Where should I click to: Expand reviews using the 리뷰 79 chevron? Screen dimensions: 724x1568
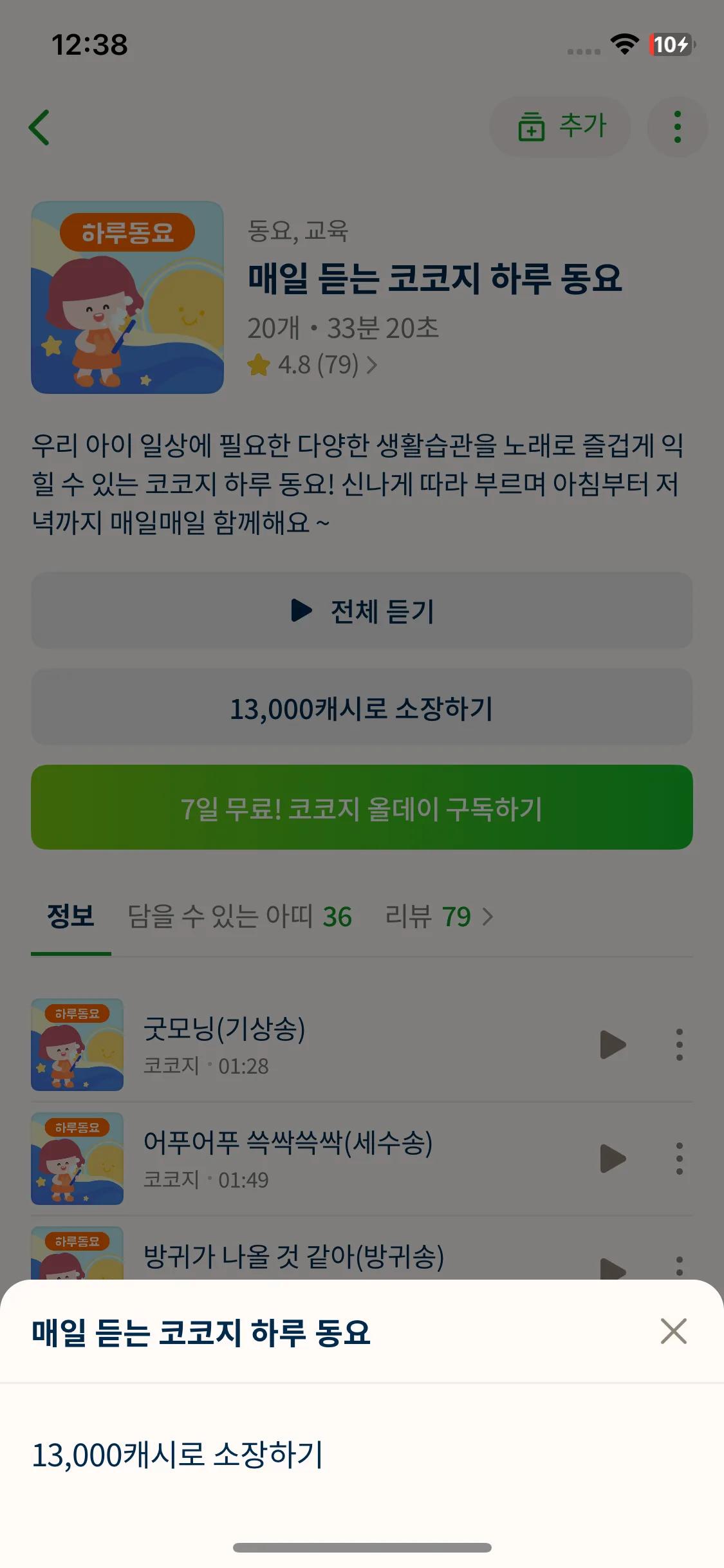coord(488,917)
